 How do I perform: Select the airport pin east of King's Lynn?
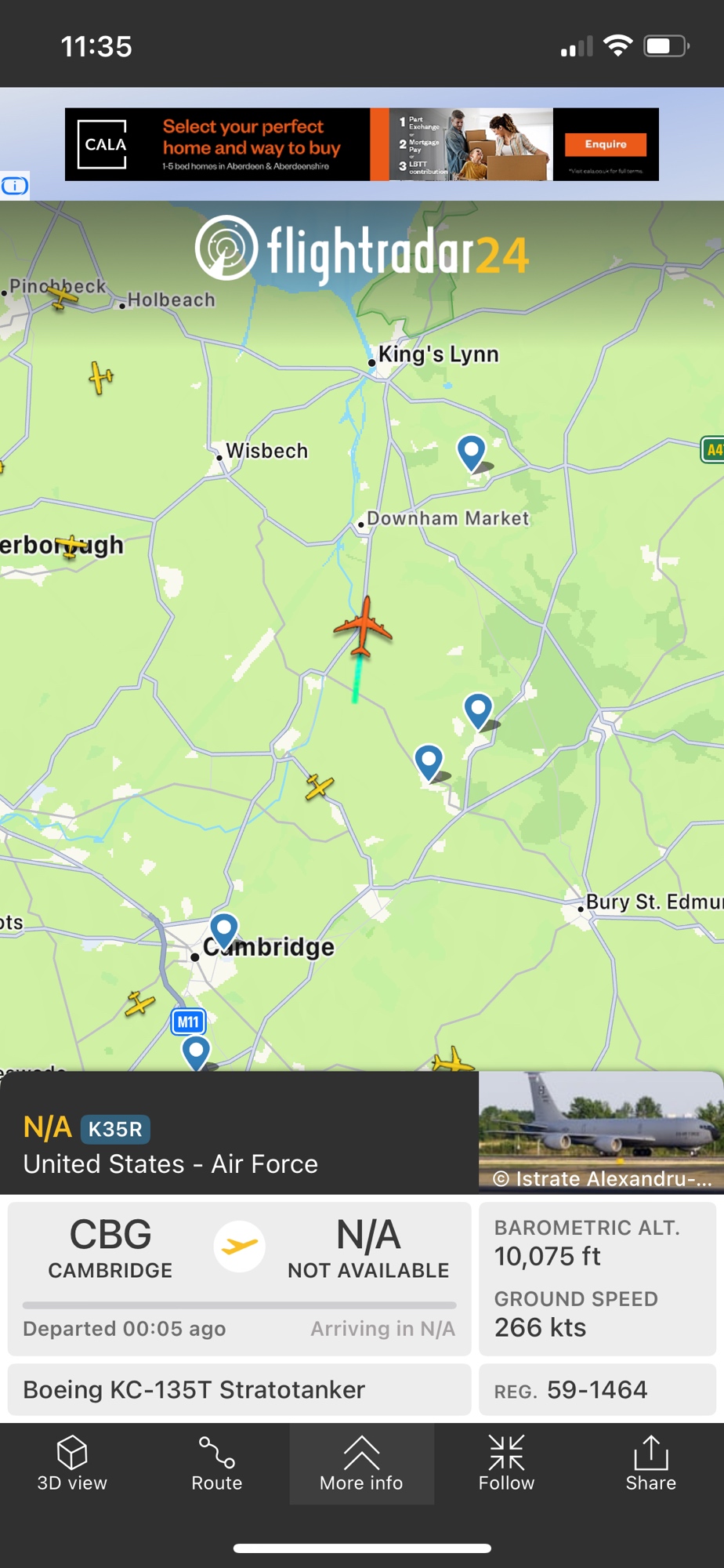click(471, 452)
